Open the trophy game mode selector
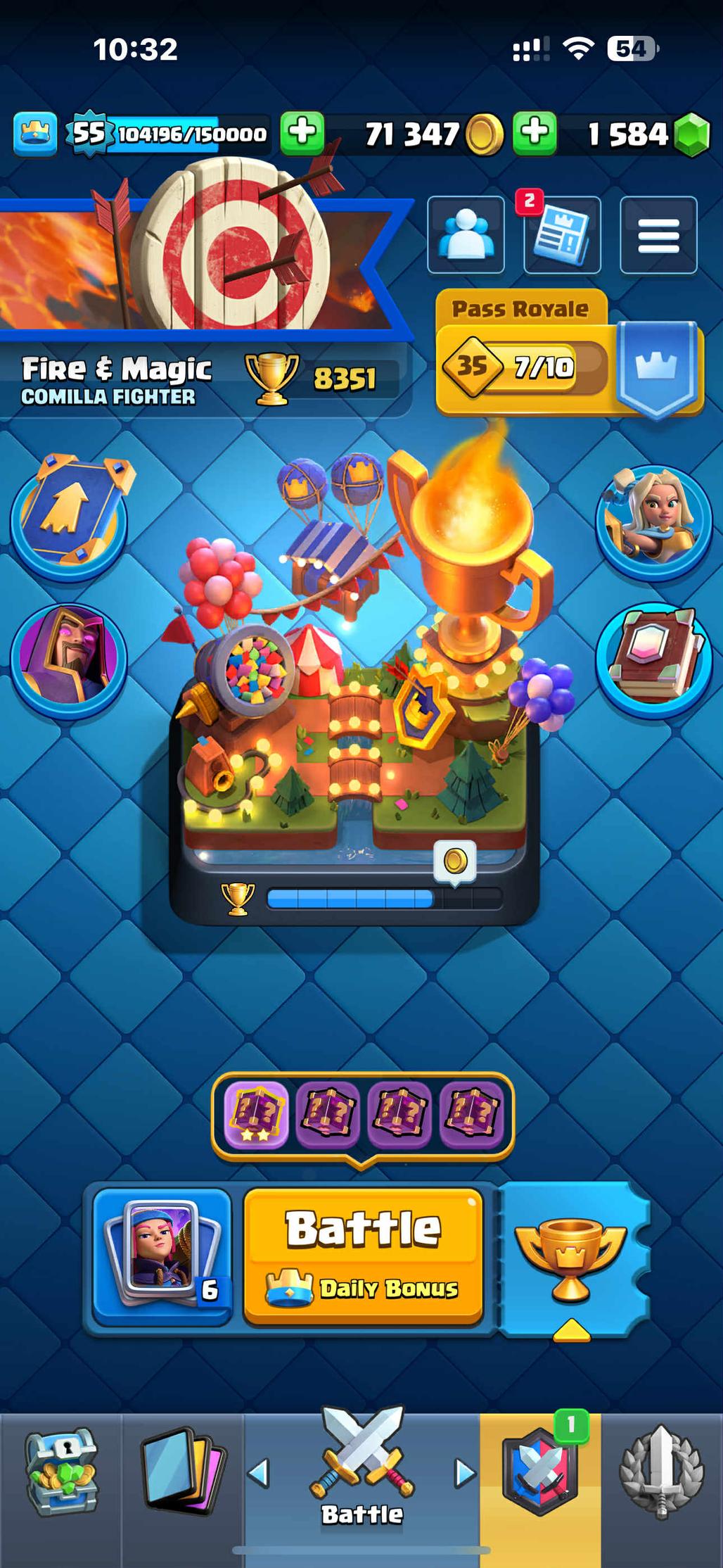 coord(571,1258)
